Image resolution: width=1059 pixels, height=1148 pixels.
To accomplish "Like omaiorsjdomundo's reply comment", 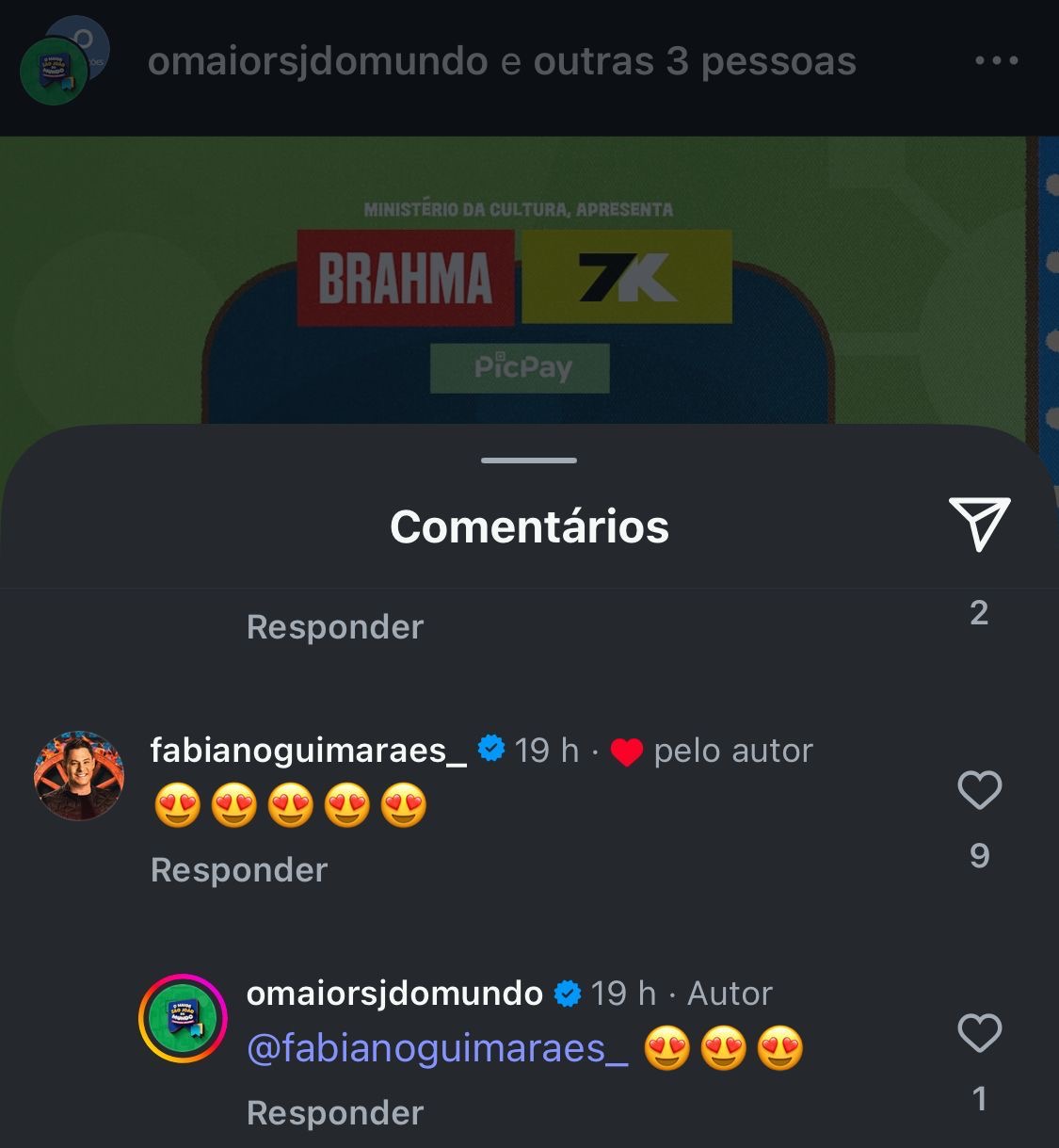I will (979, 1033).
